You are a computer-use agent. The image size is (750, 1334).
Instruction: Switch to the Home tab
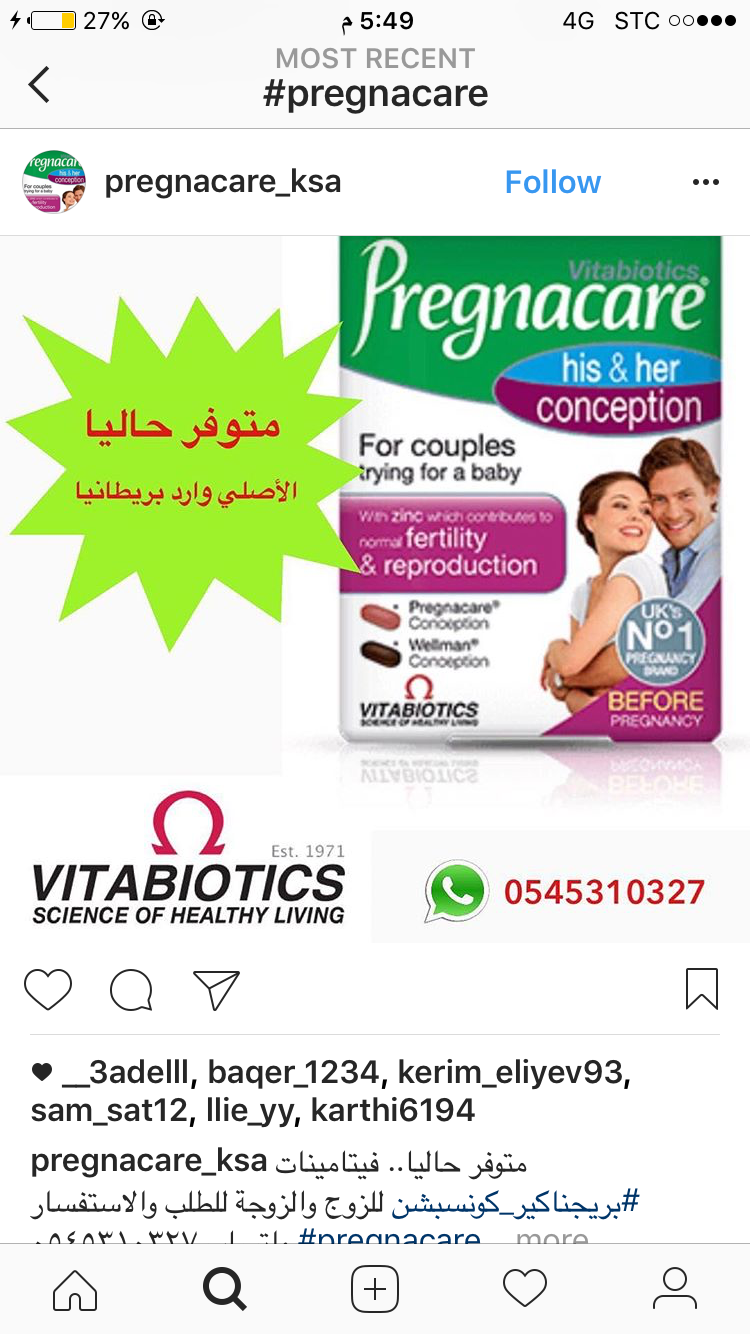pyautogui.click(x=75, y=1288)
